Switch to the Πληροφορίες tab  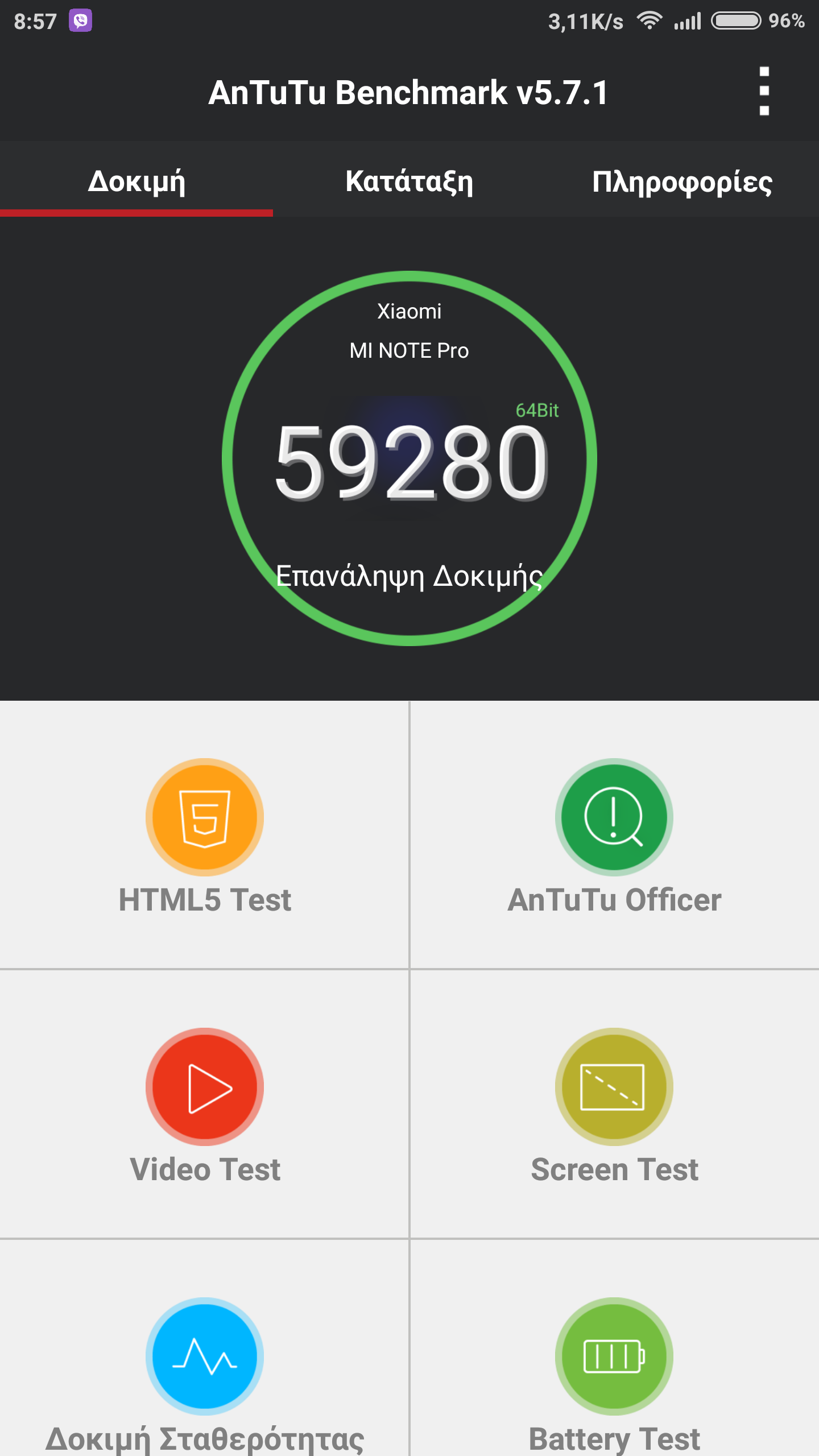682,181
